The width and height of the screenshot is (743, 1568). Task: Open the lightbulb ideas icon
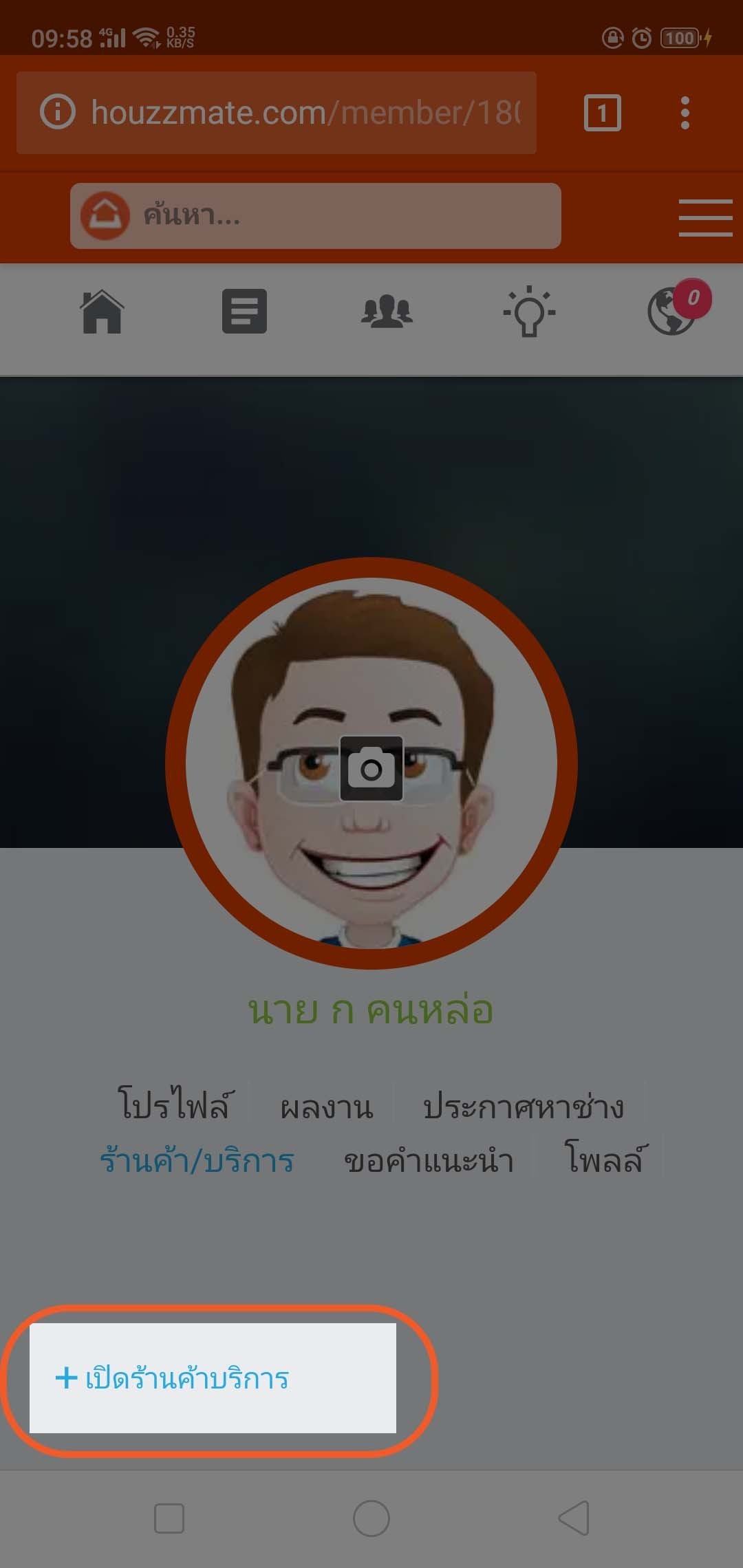click(529, 312)
